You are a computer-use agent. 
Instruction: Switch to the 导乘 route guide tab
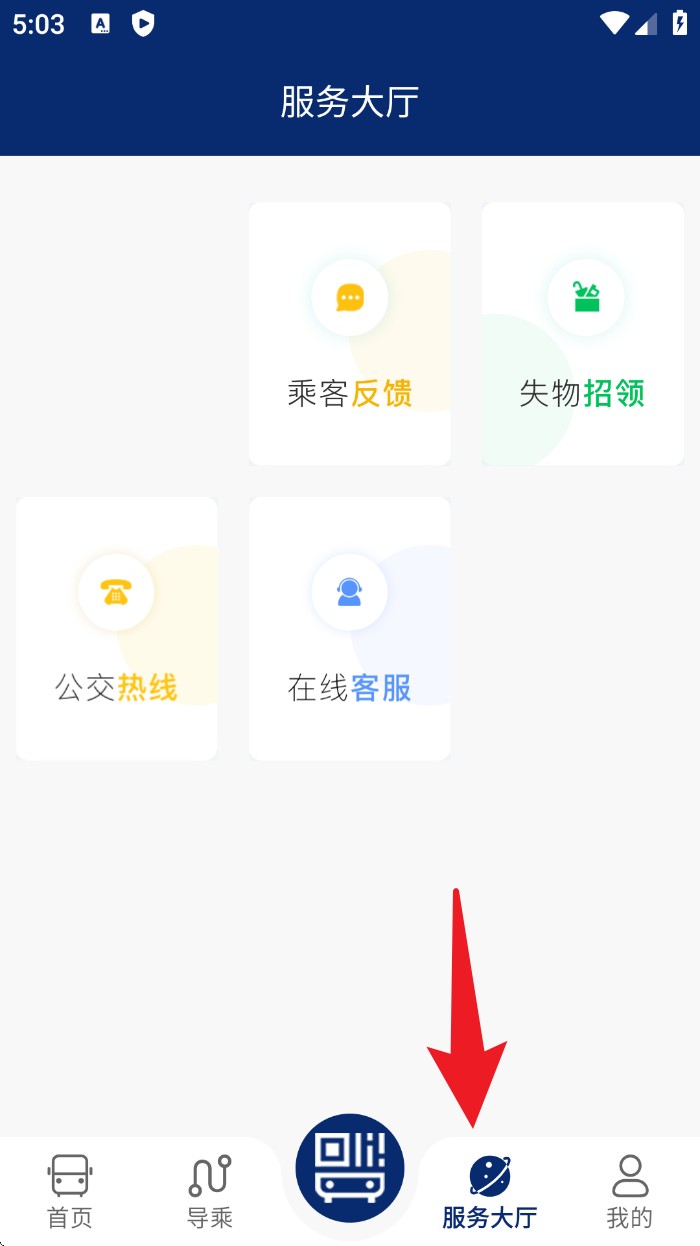(x=210, y=1191)
